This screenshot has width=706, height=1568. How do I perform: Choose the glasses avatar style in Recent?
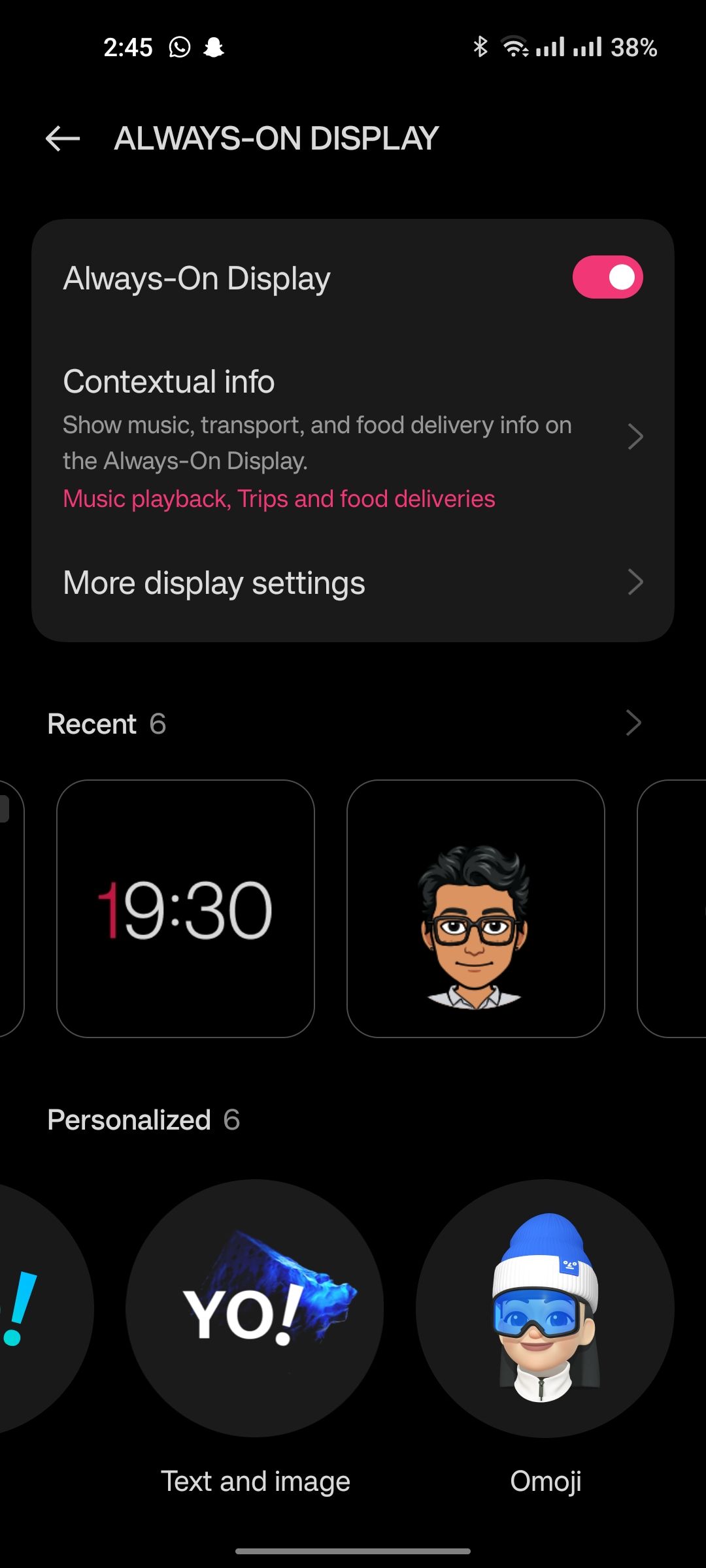tap(475, 908)
